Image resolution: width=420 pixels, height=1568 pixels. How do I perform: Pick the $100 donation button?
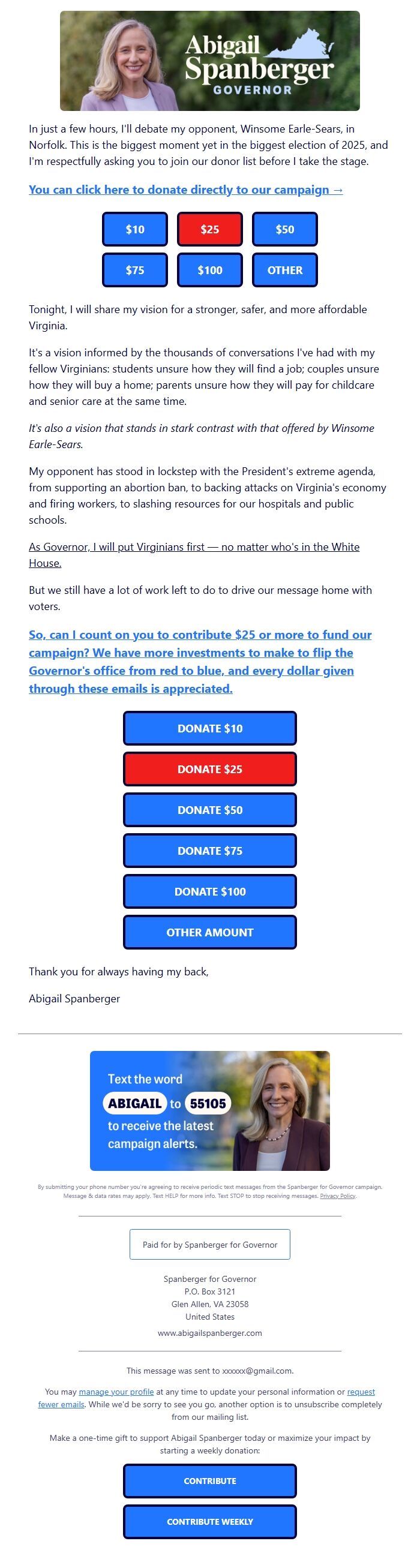[x=209, y=271]
